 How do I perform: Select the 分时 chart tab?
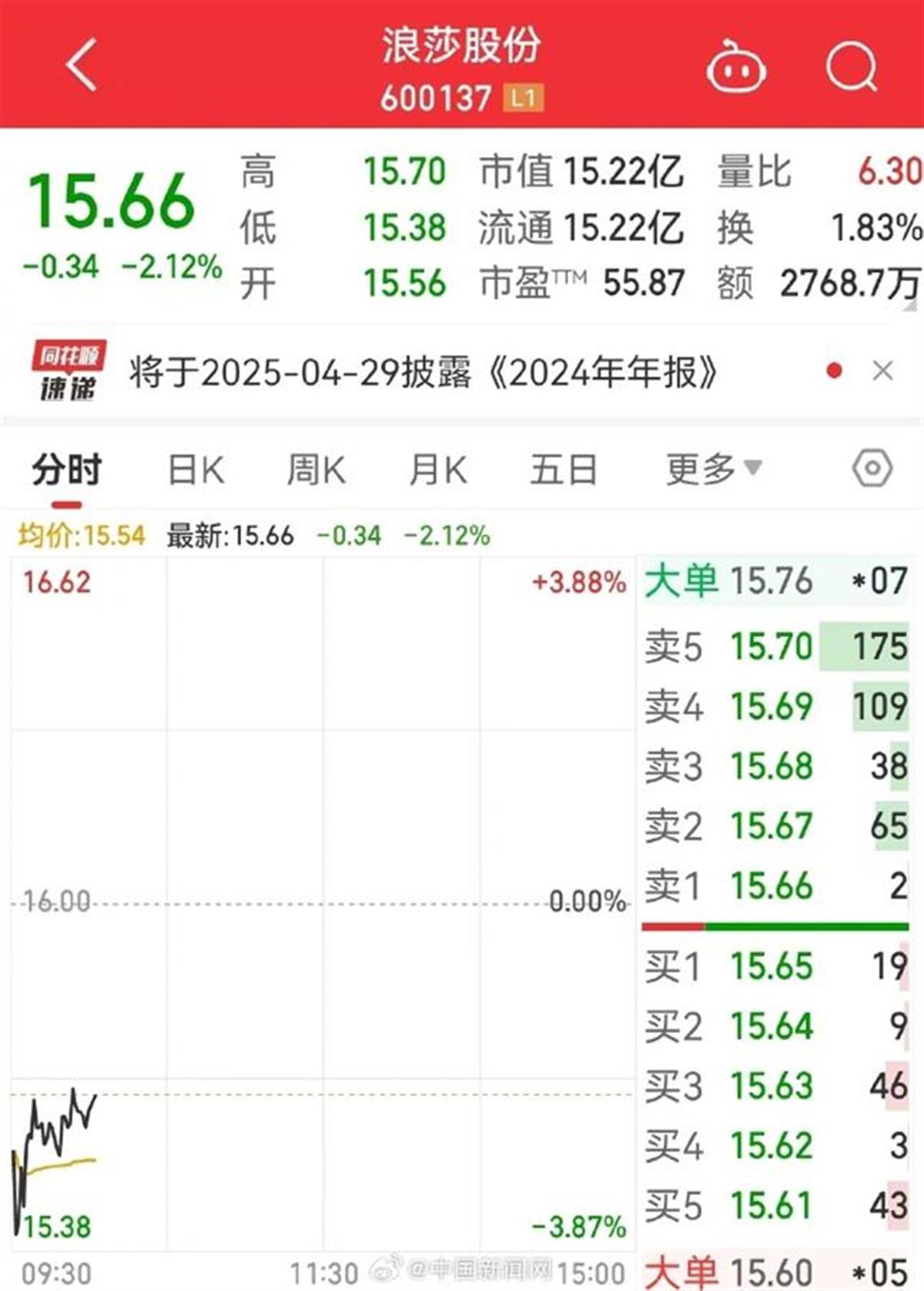click(67, 470)
